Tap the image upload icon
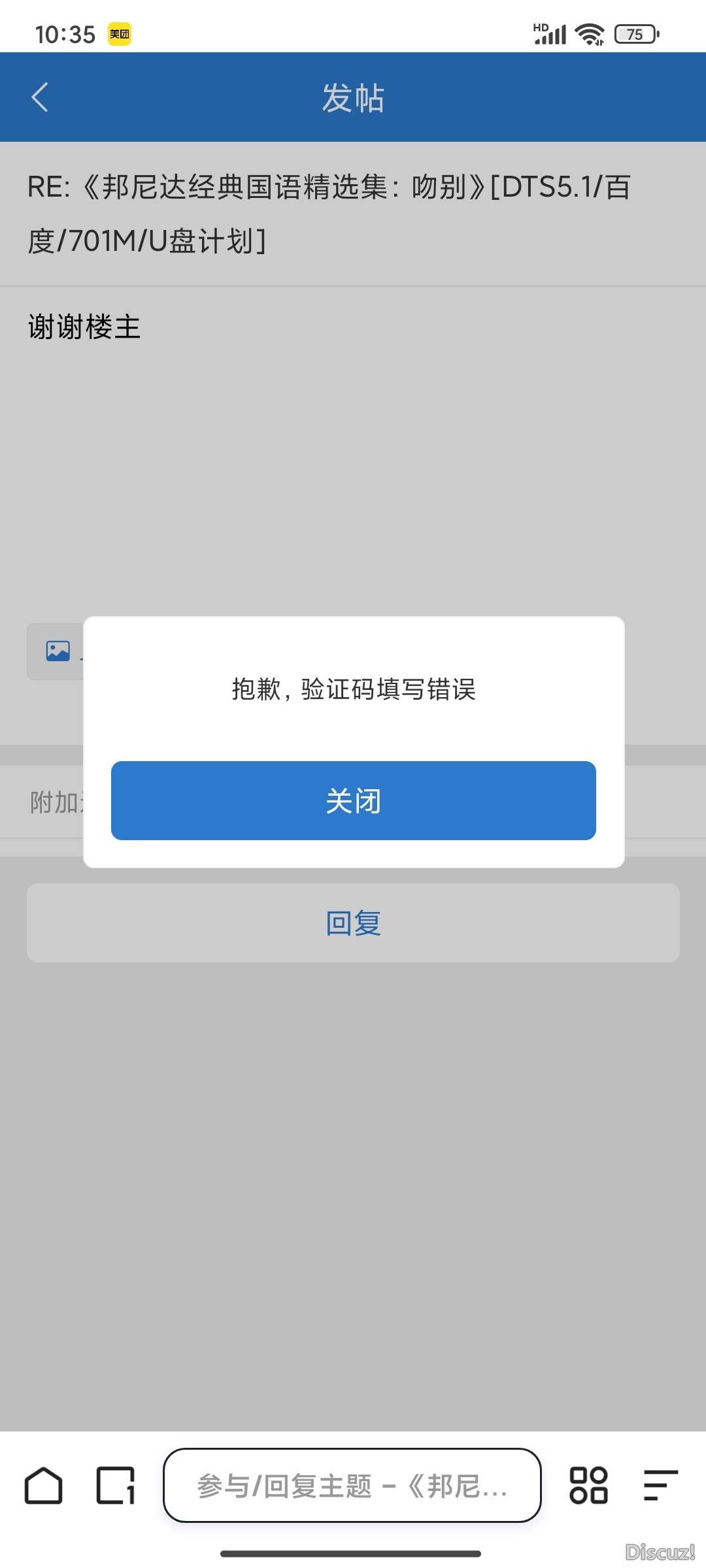The width and height of the screenshot is (706, 1568). tap(58, 651)
